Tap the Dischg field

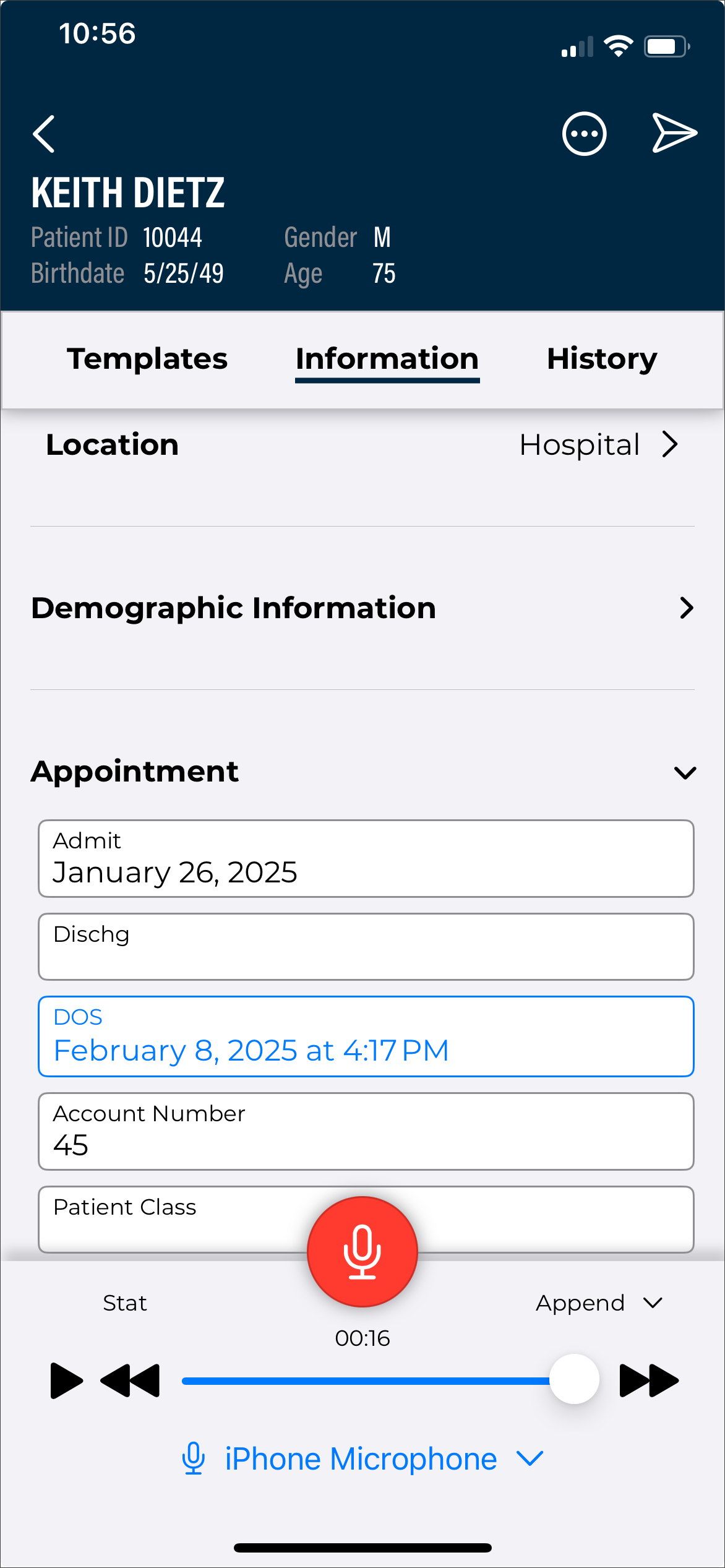coord(365,947)
